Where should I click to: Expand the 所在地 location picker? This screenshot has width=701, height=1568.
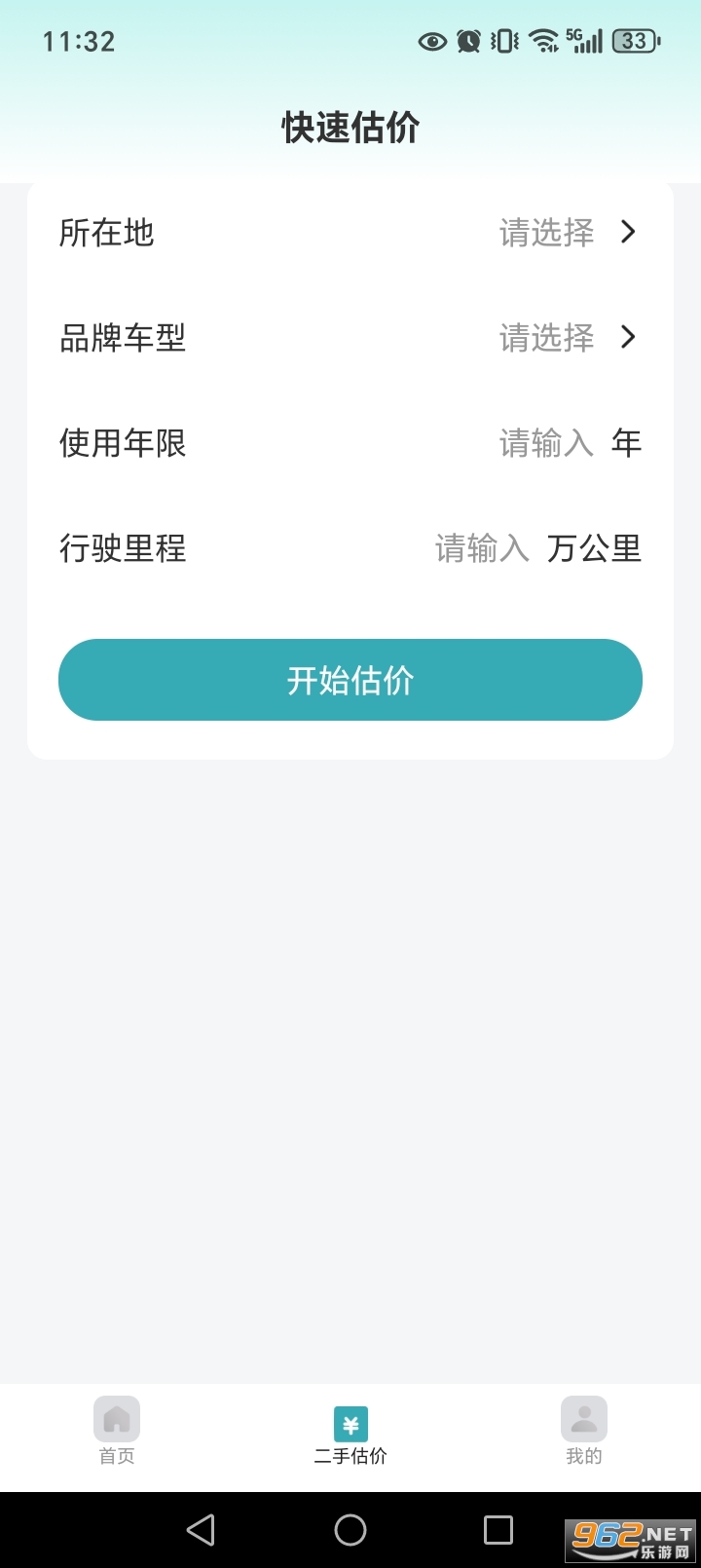[x=350, y=233]
